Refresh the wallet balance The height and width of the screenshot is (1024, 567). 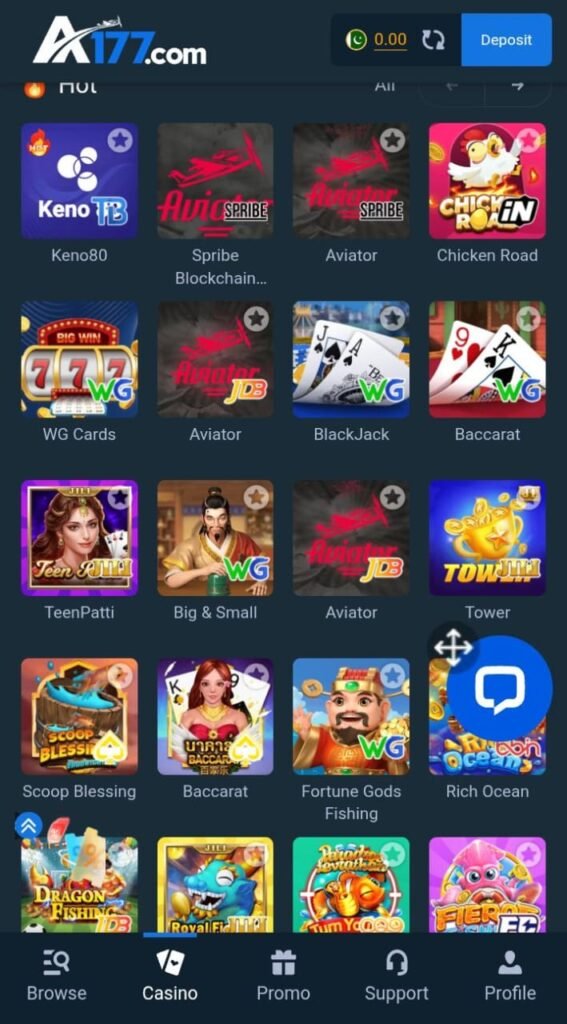432,40
